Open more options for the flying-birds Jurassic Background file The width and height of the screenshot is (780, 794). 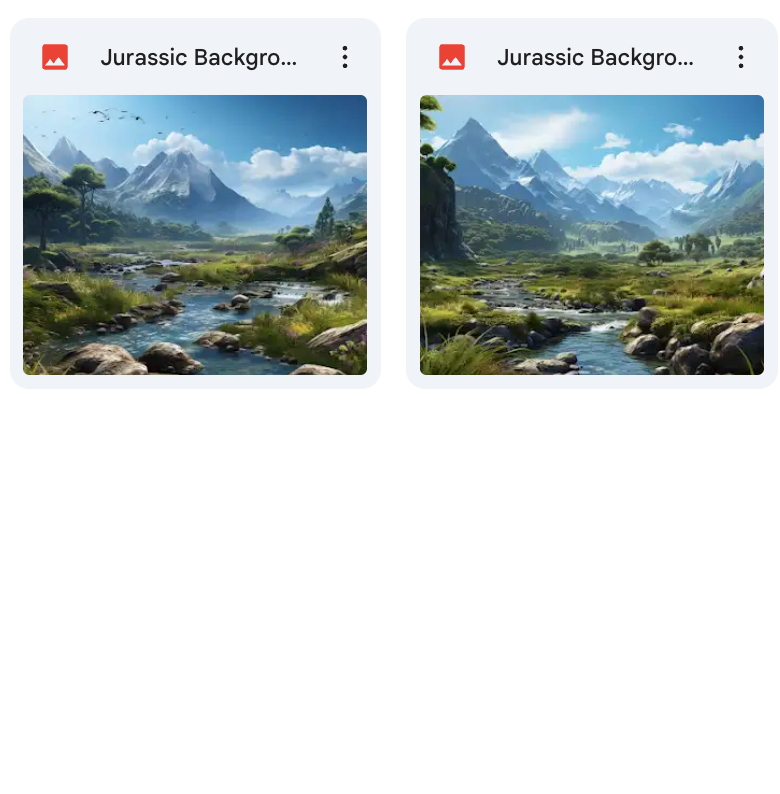[x=345, y=57]
